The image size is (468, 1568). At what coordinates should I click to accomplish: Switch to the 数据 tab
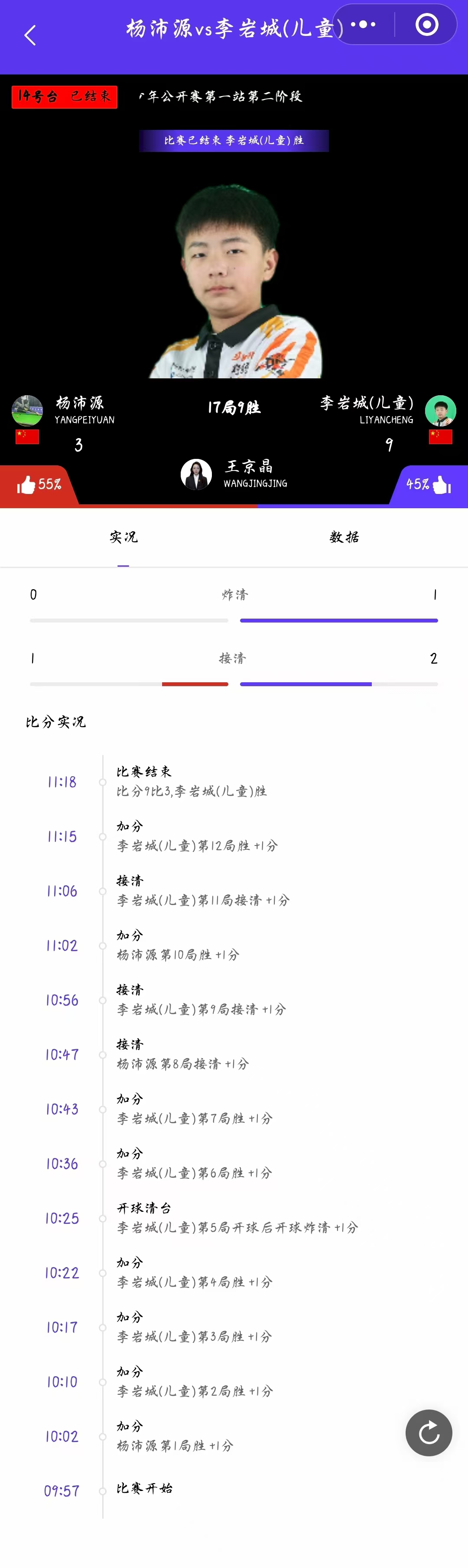(x=344, y=537)
